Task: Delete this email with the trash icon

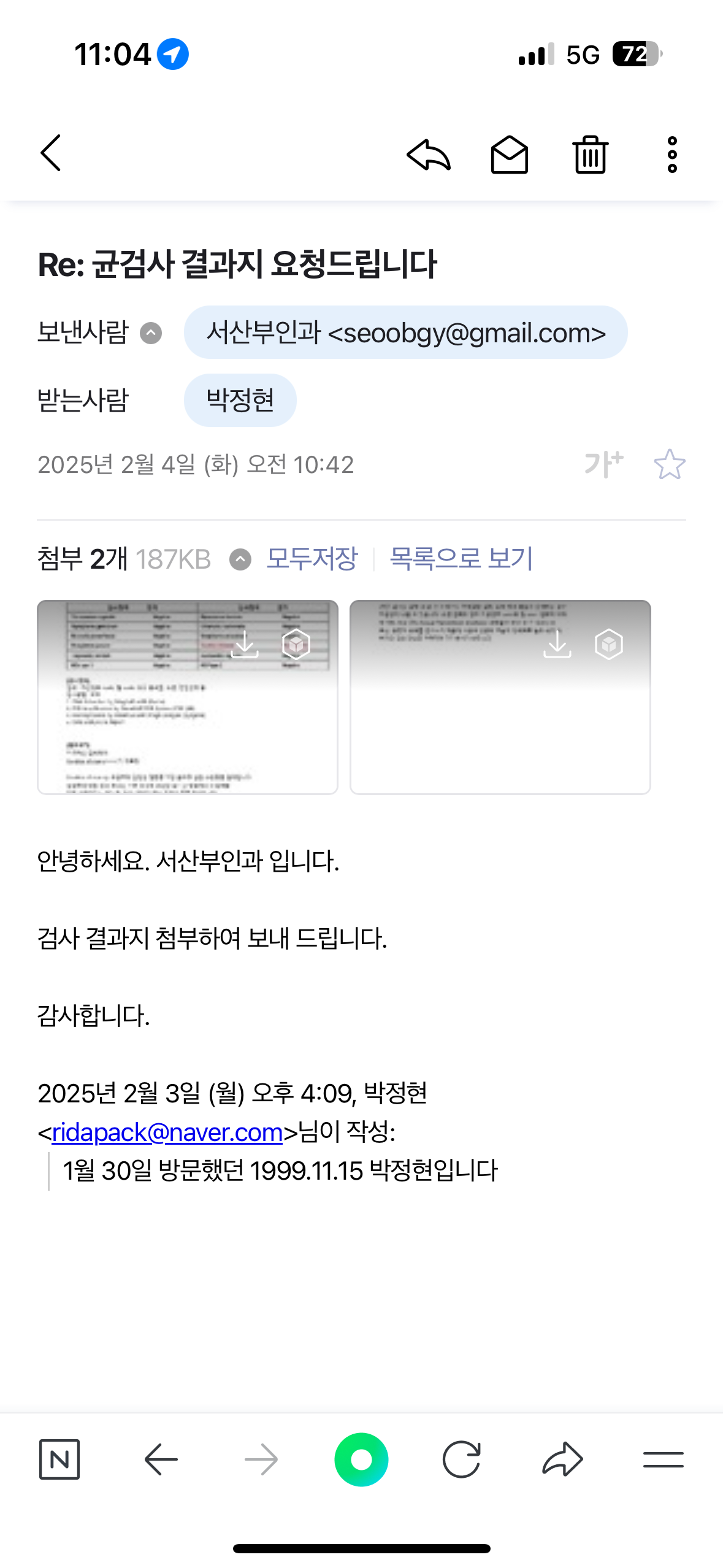Action: coord(590,155)
